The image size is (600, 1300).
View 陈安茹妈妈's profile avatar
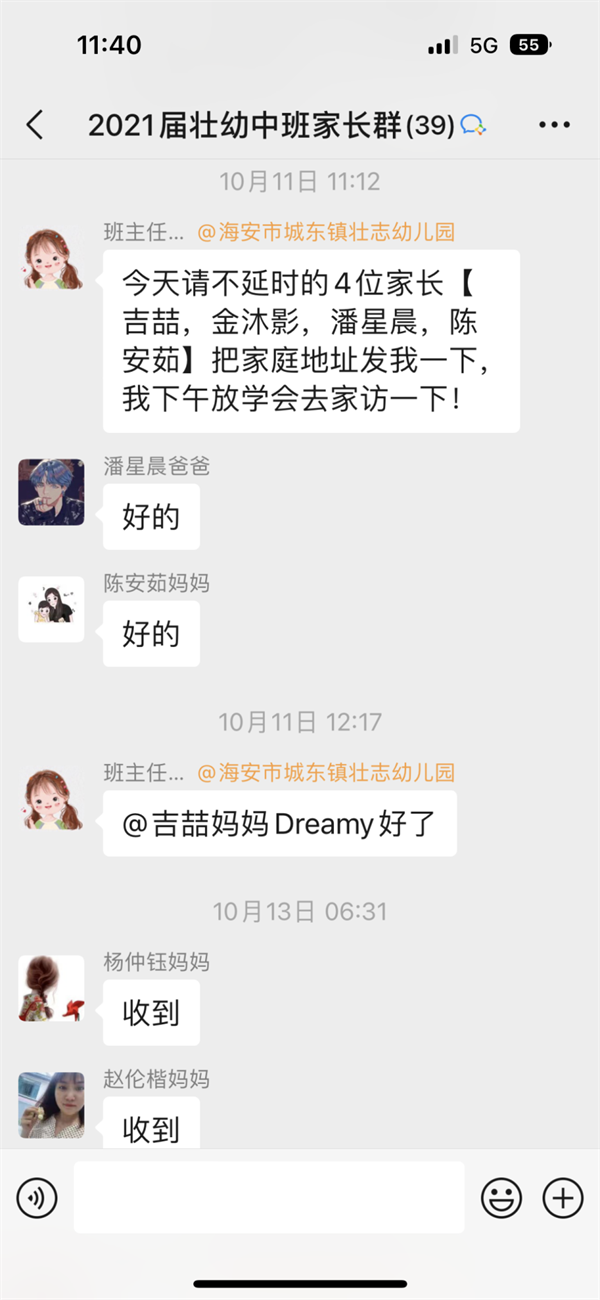pyautogui.click(x=51, y=609)
